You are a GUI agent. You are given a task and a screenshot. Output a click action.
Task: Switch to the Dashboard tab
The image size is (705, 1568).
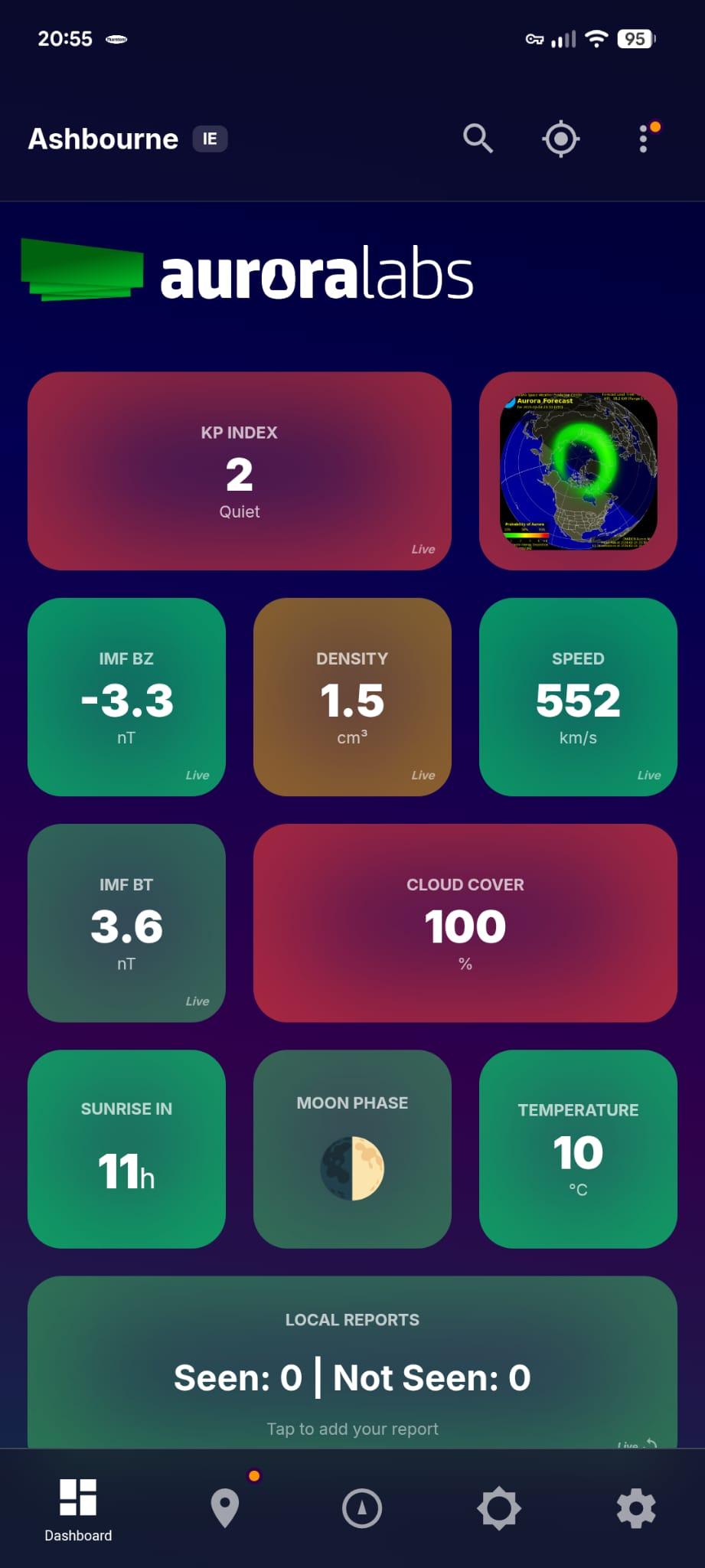pyautogui.click(x=77, y=1509)
